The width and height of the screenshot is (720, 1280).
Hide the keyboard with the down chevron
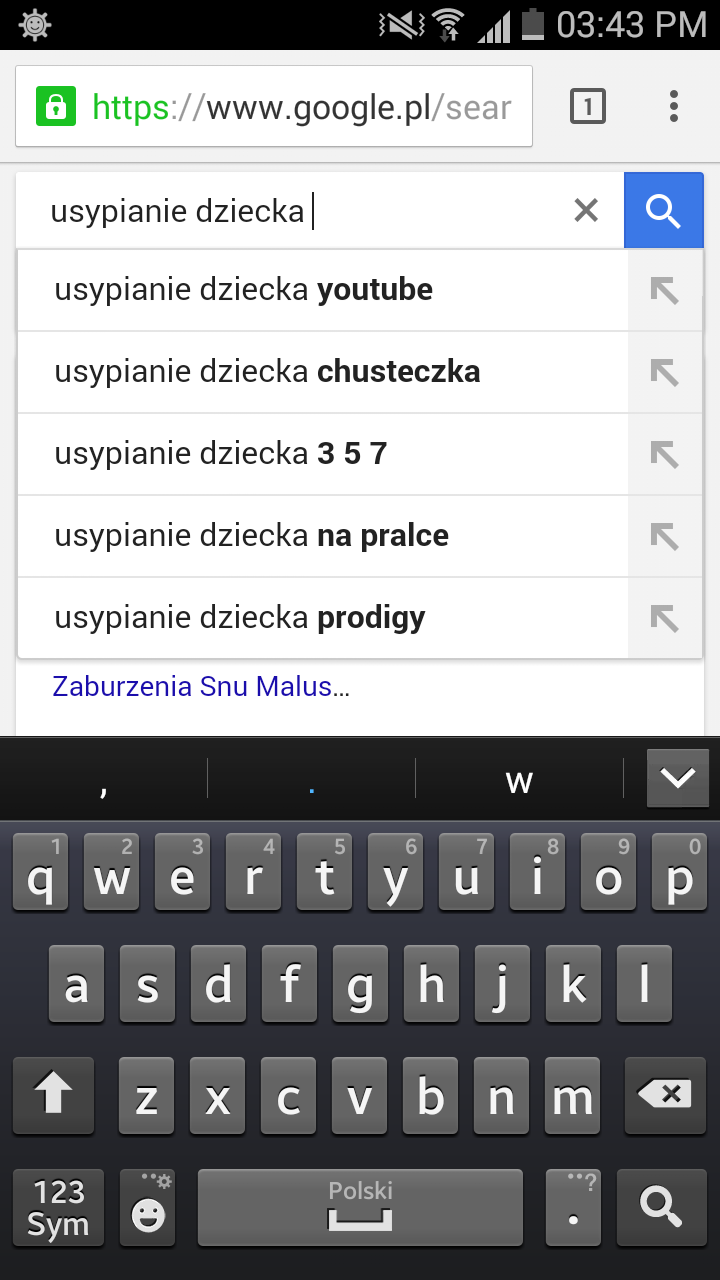point(678,778)
